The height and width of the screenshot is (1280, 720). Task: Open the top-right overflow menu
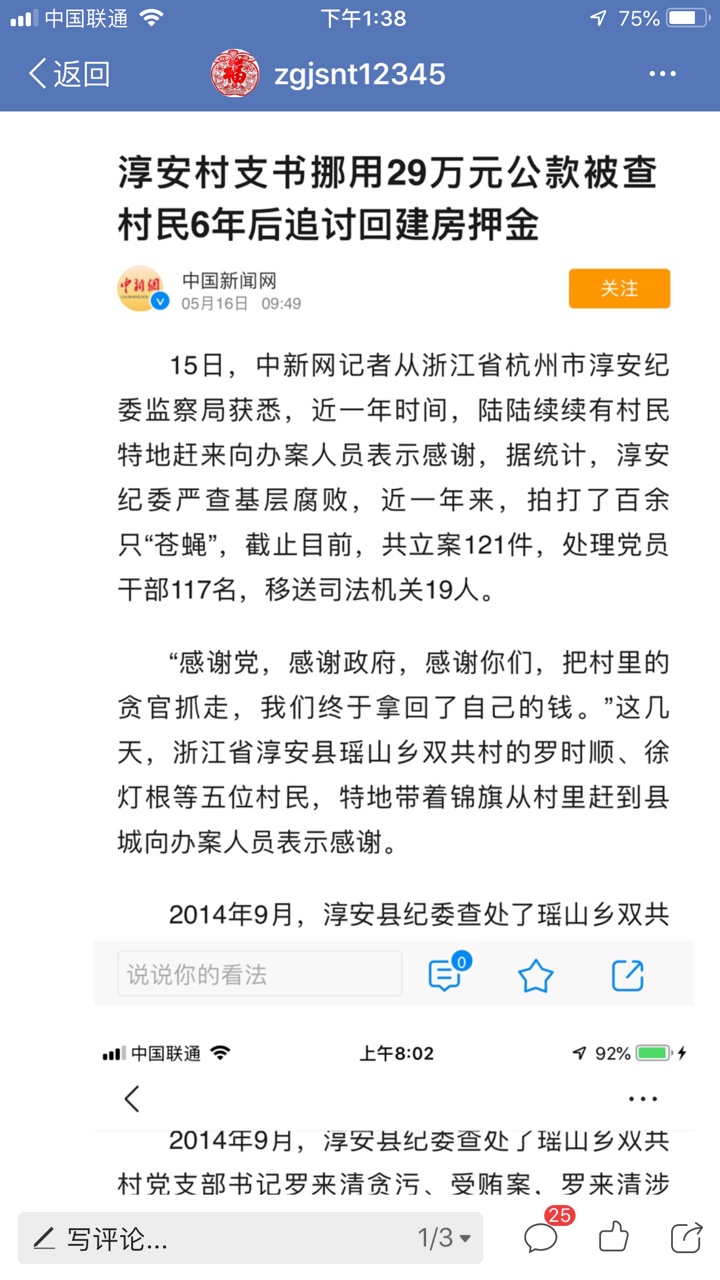tap(663, 74)
